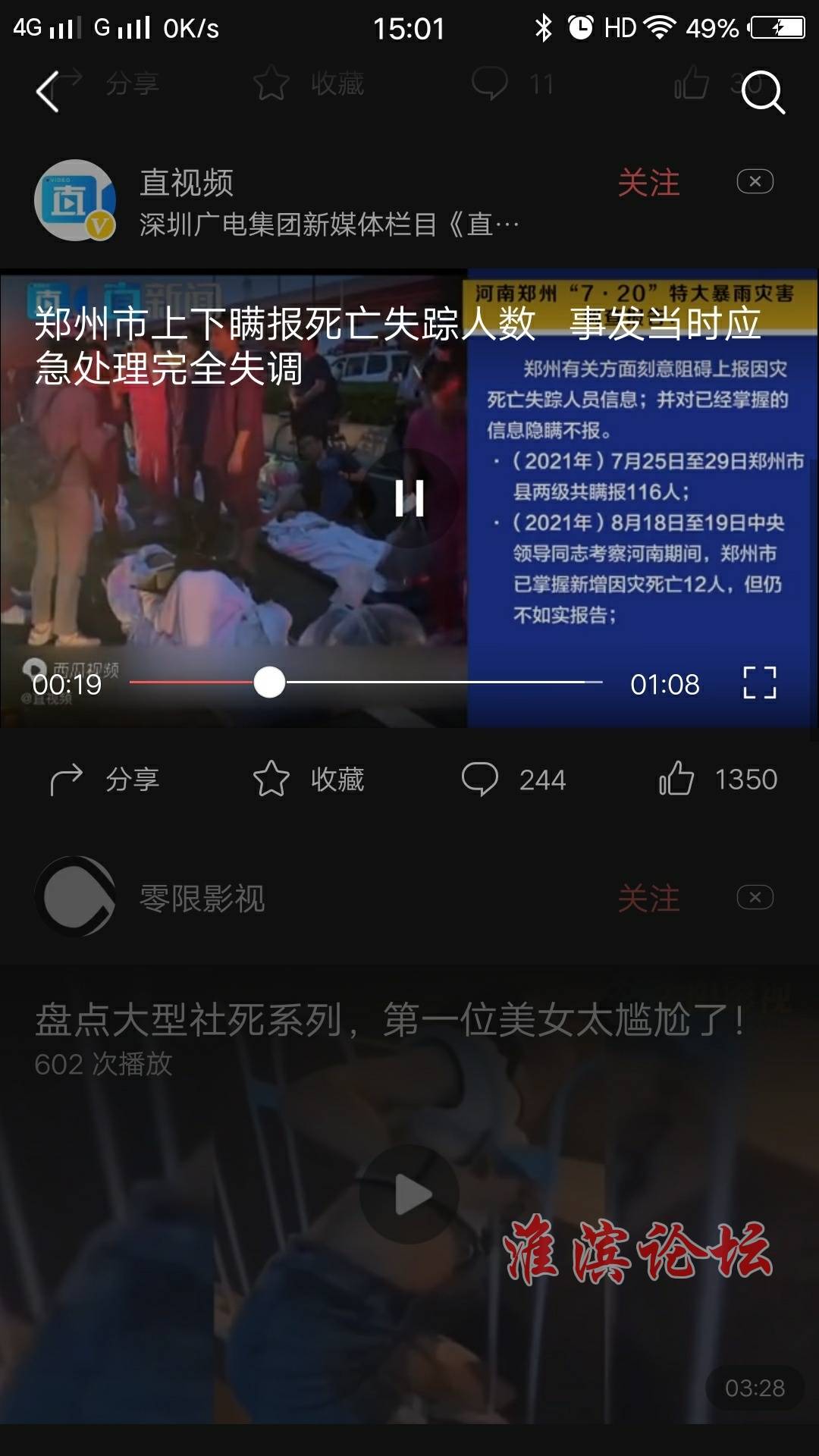Go back using the top-left arrow
The image size is (819, 1456).
48,92
